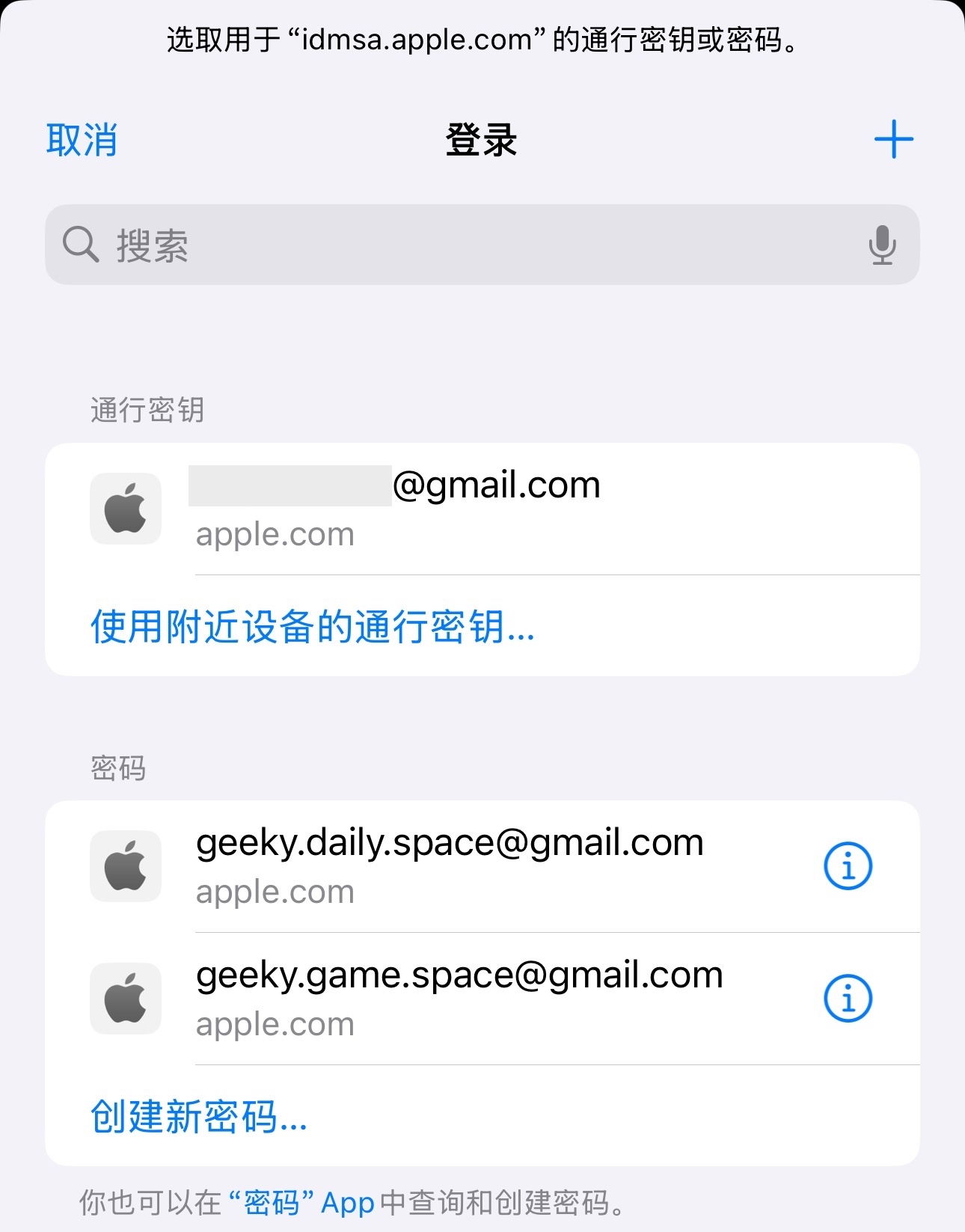Start voice search with the microphone

[882, 245]
